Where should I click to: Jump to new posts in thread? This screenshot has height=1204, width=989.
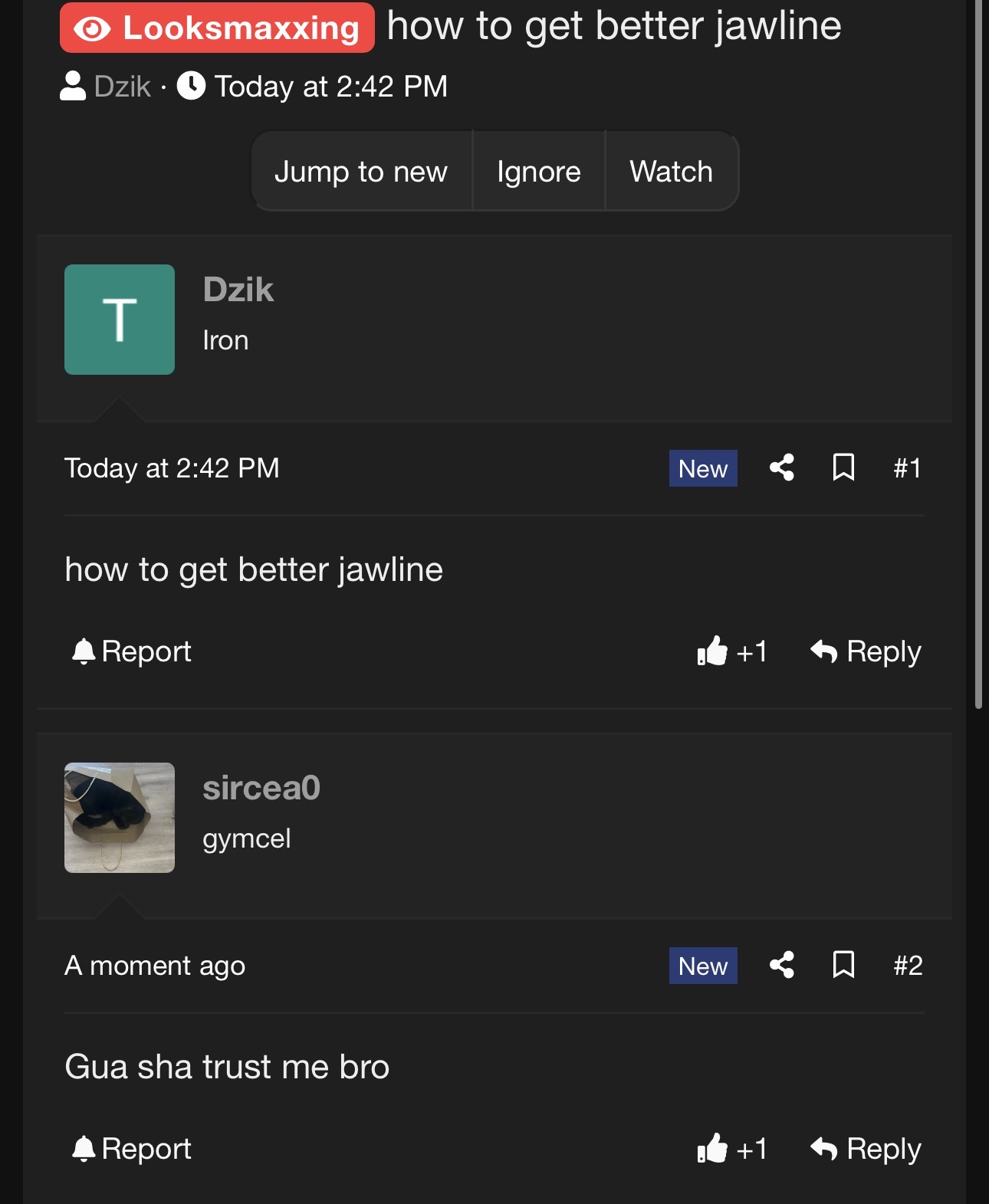361,171
